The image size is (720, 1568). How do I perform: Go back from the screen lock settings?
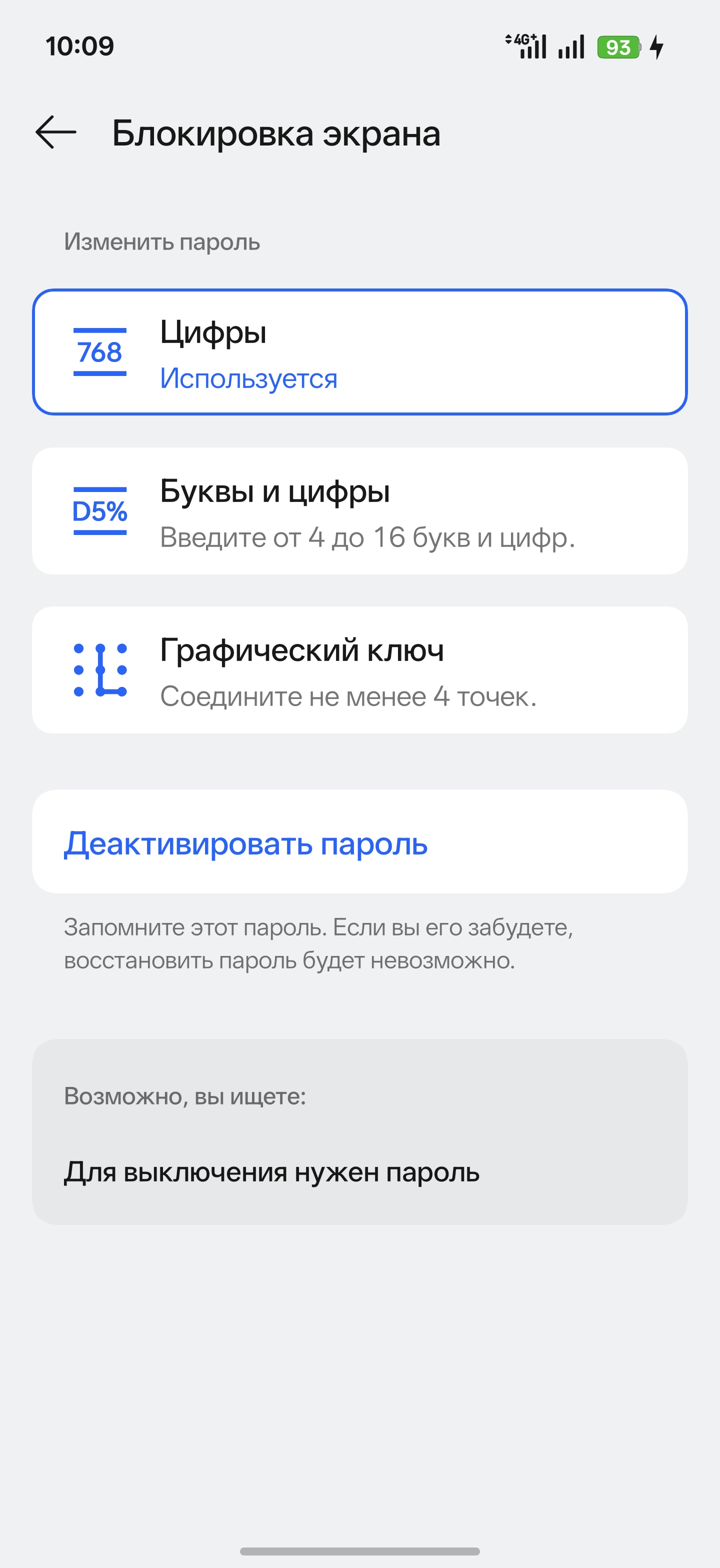tap(56, 132)
